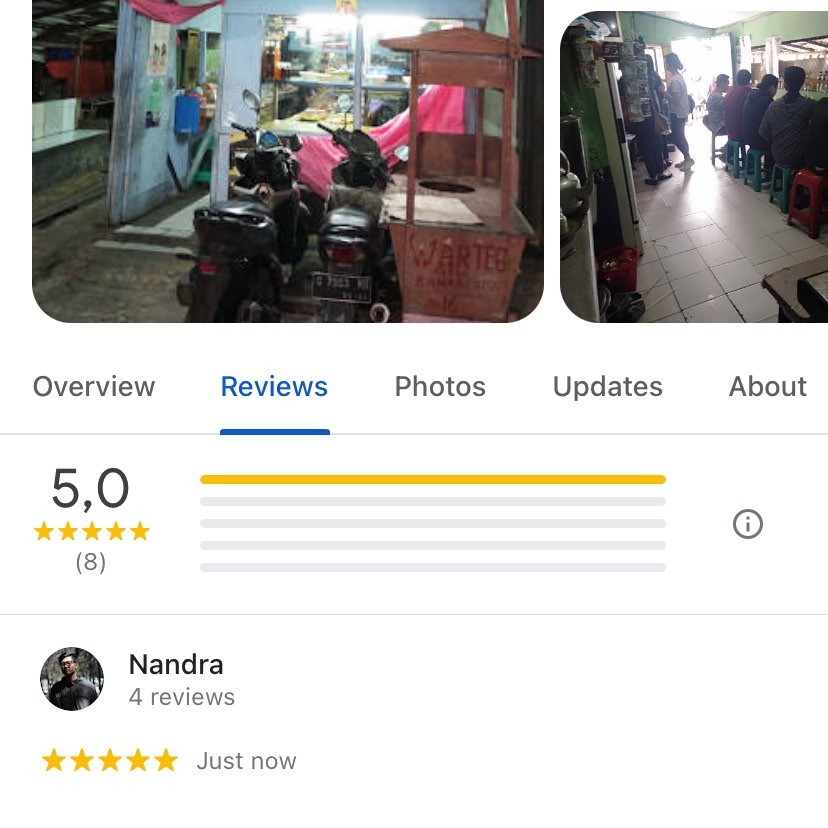The height and width of the screenshot is (828, 828).
Task: Switch to the Overview tab
Action: (x=94, y=387)
